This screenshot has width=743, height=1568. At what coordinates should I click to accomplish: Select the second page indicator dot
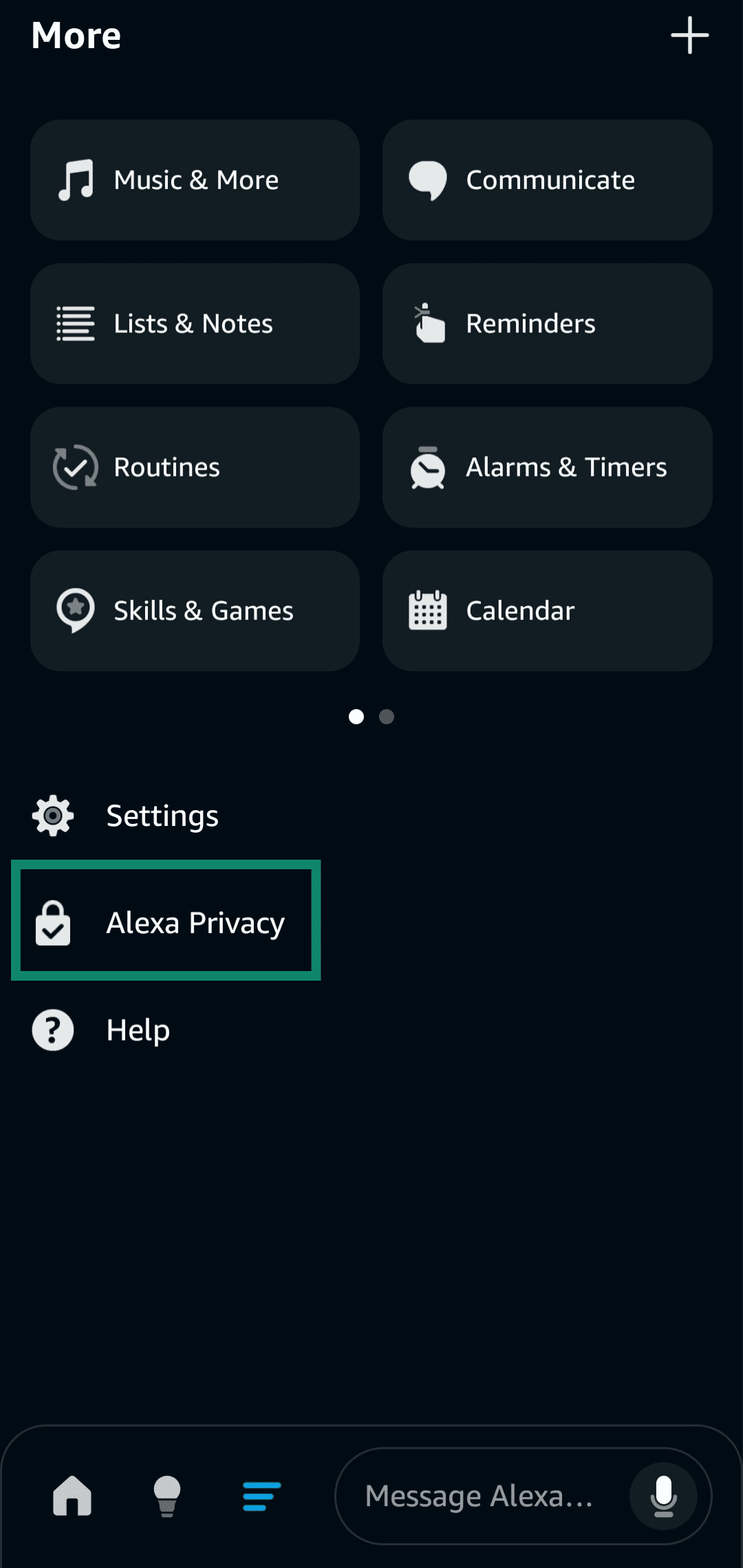(x=385, y=717)
